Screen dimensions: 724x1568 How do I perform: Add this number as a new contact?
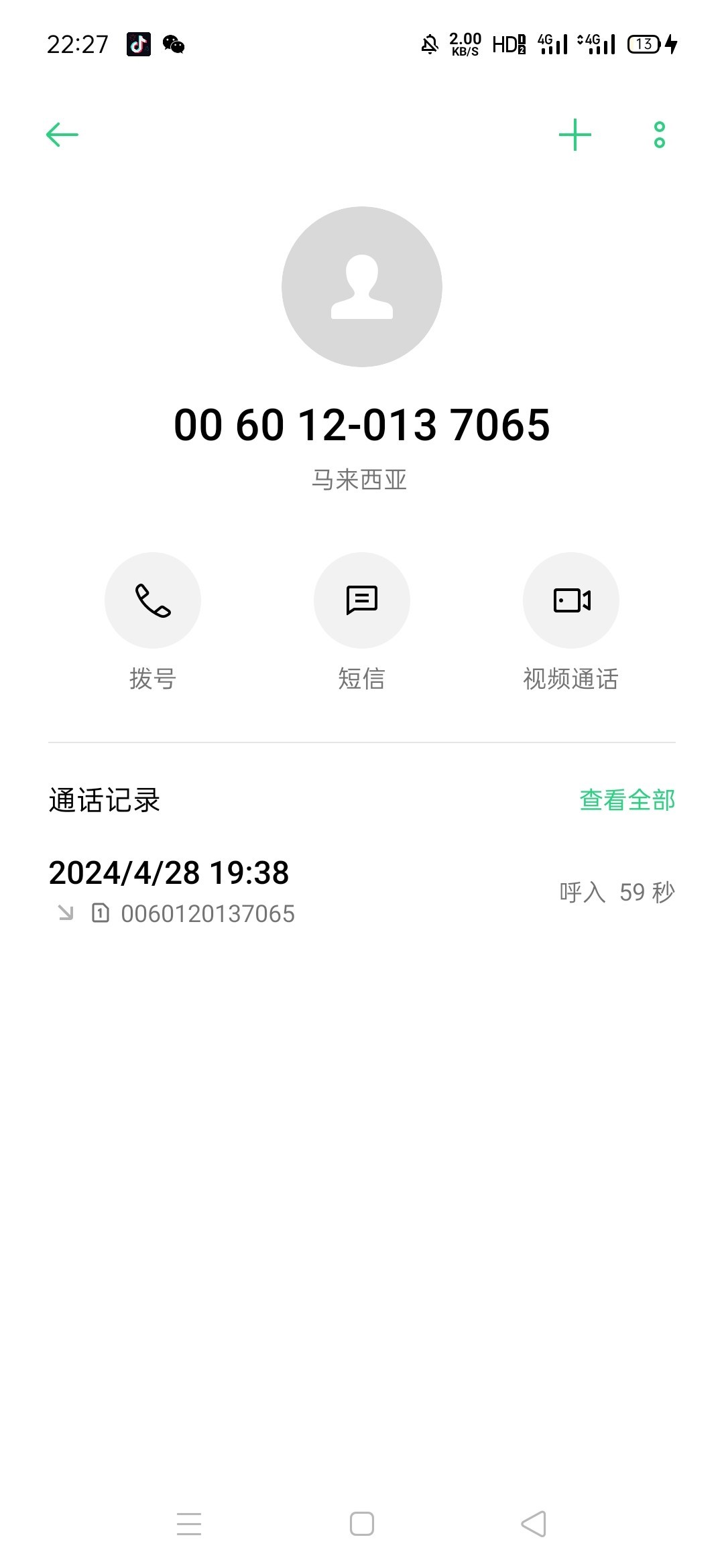point(575,135)
